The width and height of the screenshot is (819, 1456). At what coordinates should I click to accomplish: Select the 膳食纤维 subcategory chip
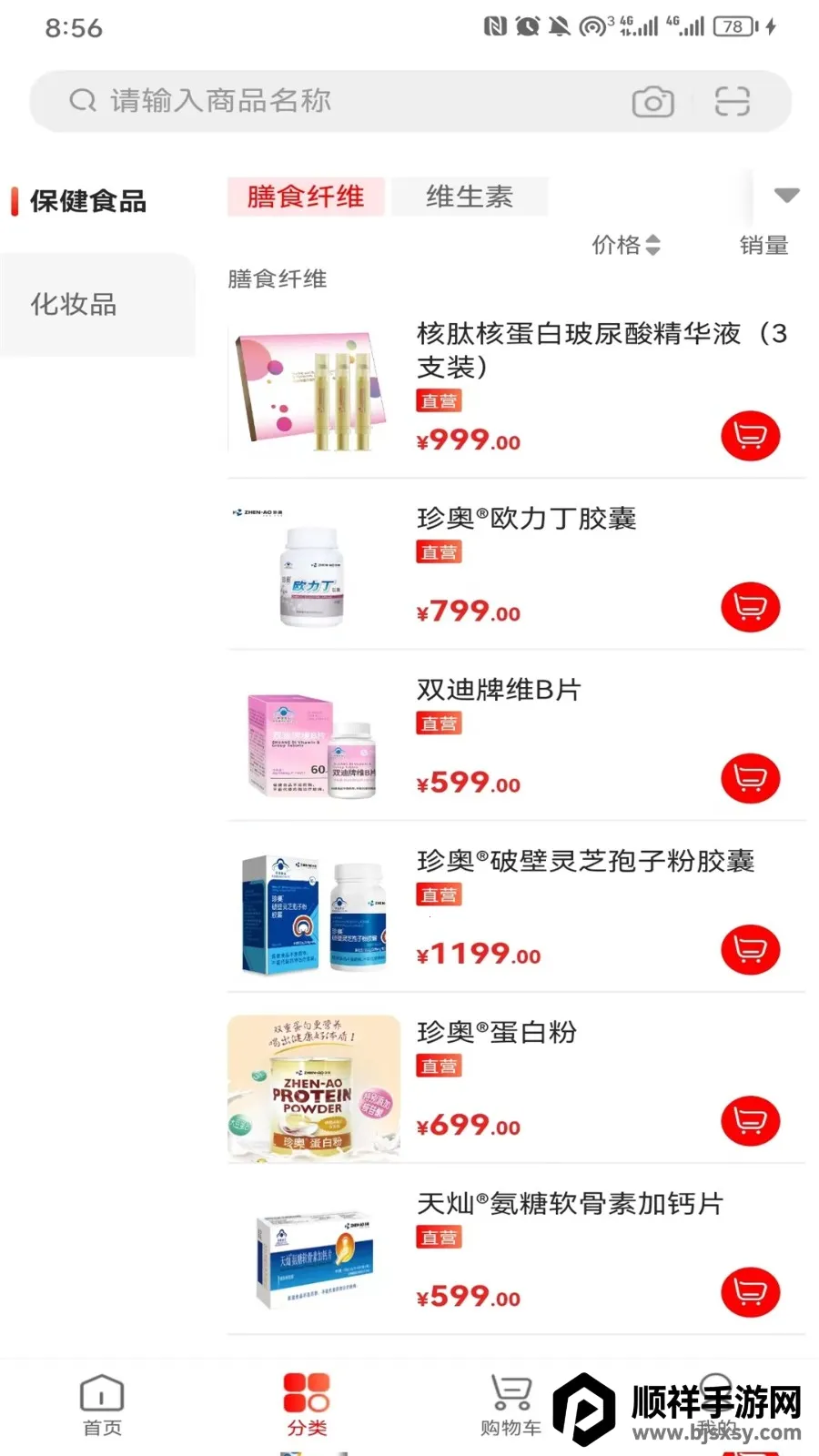pyautogui.click(x=306, y=197)
